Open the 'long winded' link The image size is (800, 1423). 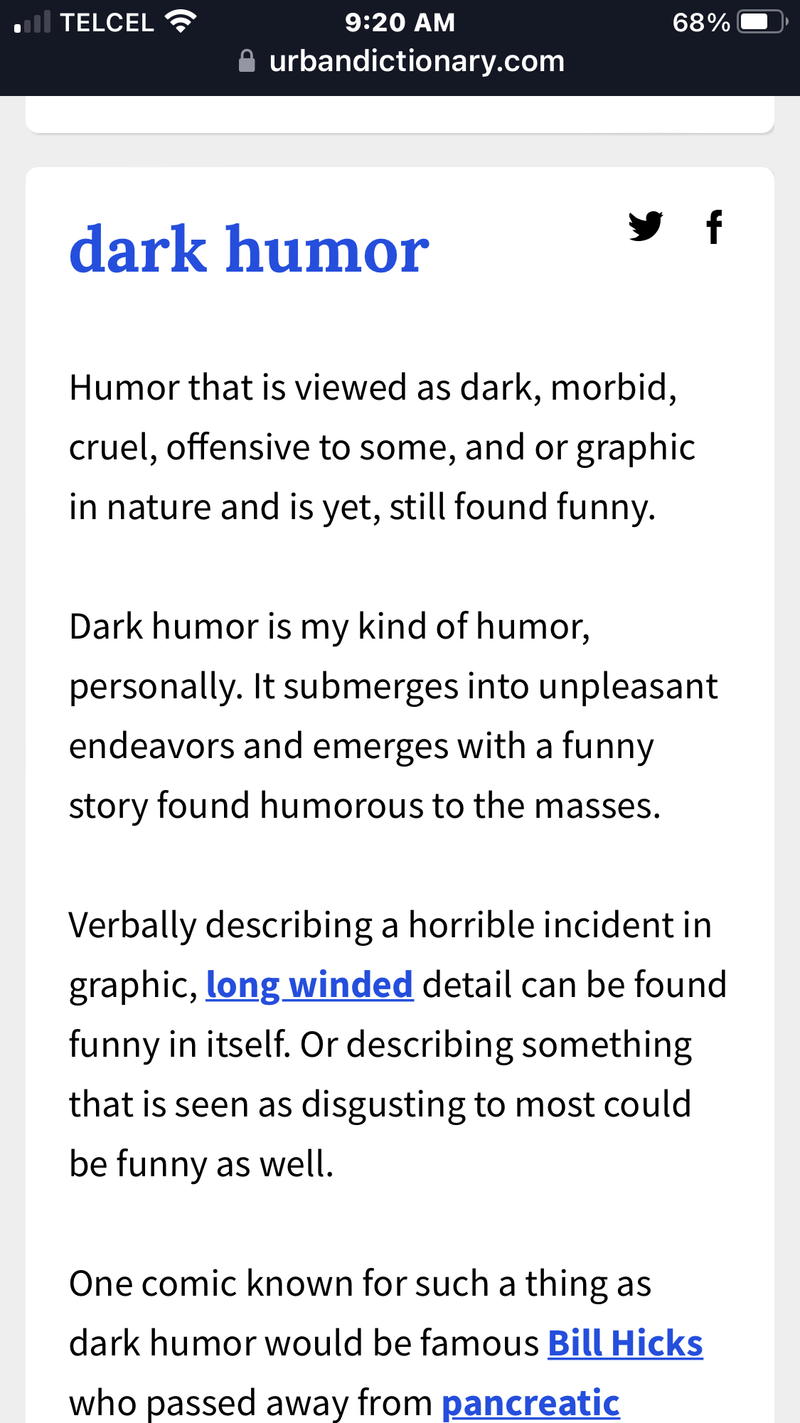[x=309, y=985]
